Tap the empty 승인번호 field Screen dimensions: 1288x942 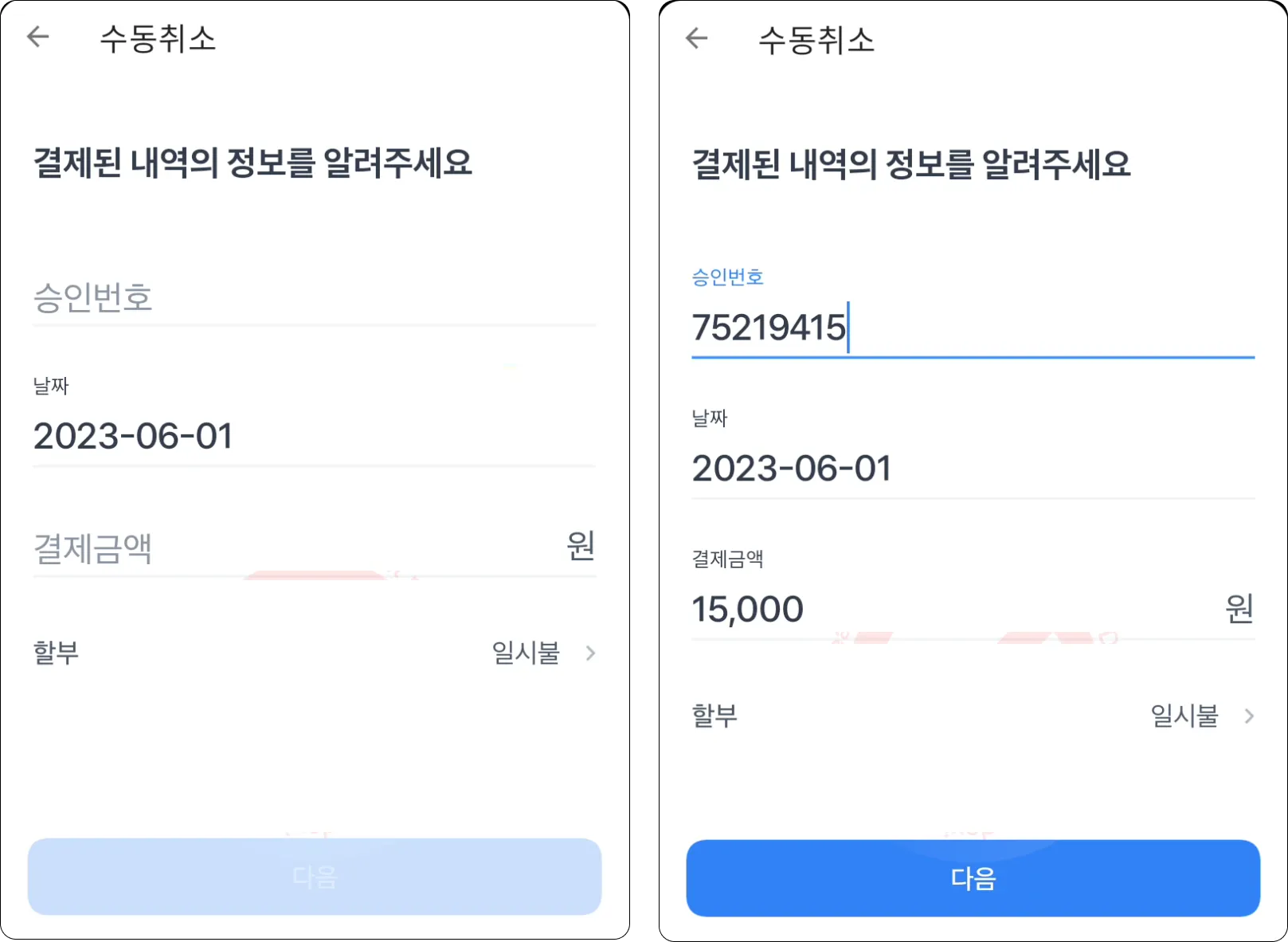(x=314, y=297)
